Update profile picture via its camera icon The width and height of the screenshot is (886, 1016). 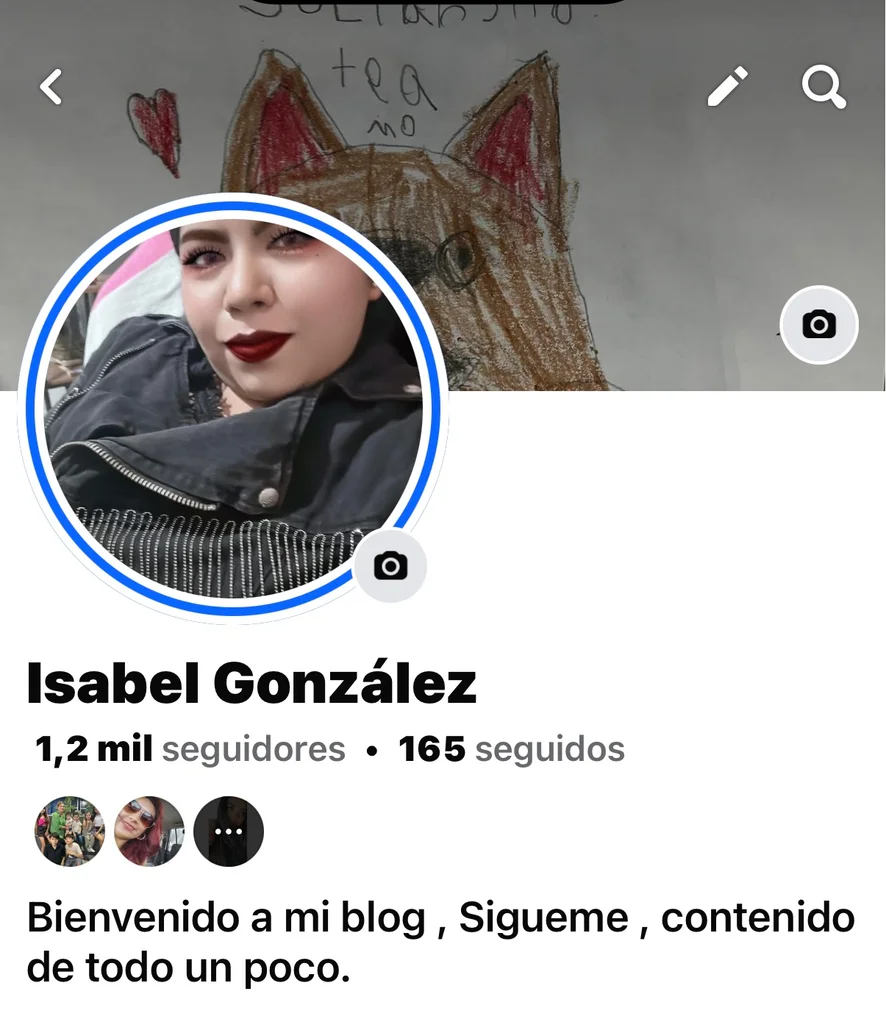click(x=390, y=567)
